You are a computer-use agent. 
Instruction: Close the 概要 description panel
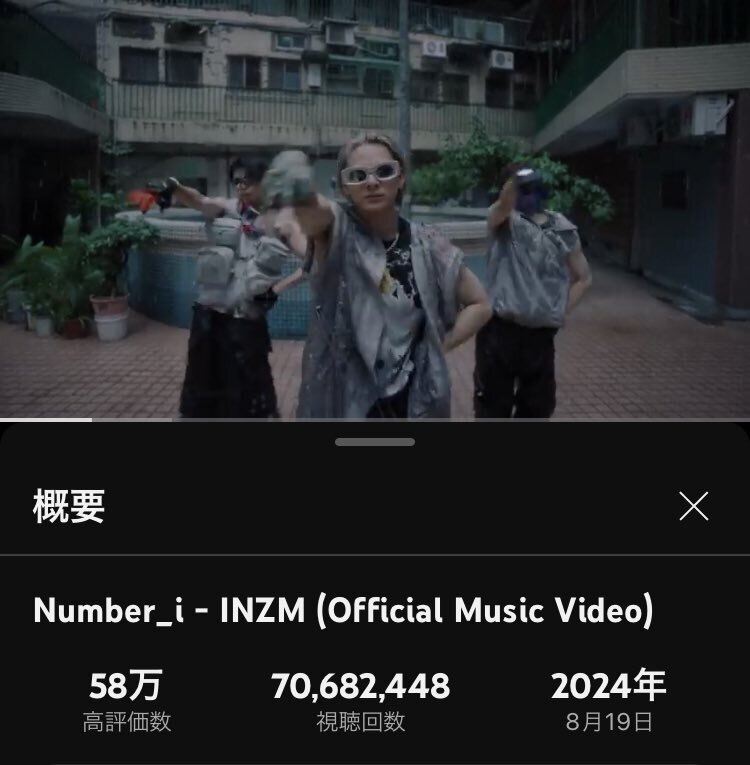[x=693, y=506]
